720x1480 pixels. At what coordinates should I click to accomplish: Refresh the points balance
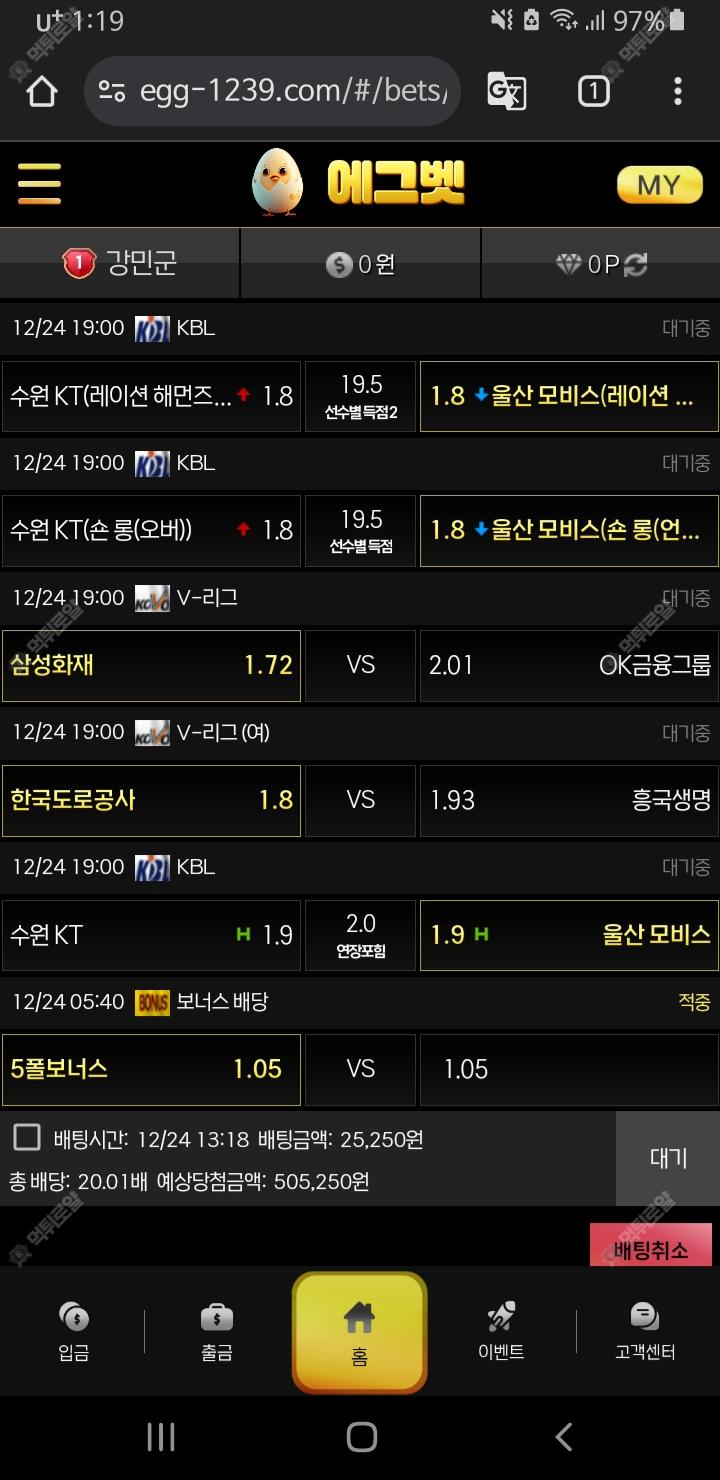tap(636, 264)
